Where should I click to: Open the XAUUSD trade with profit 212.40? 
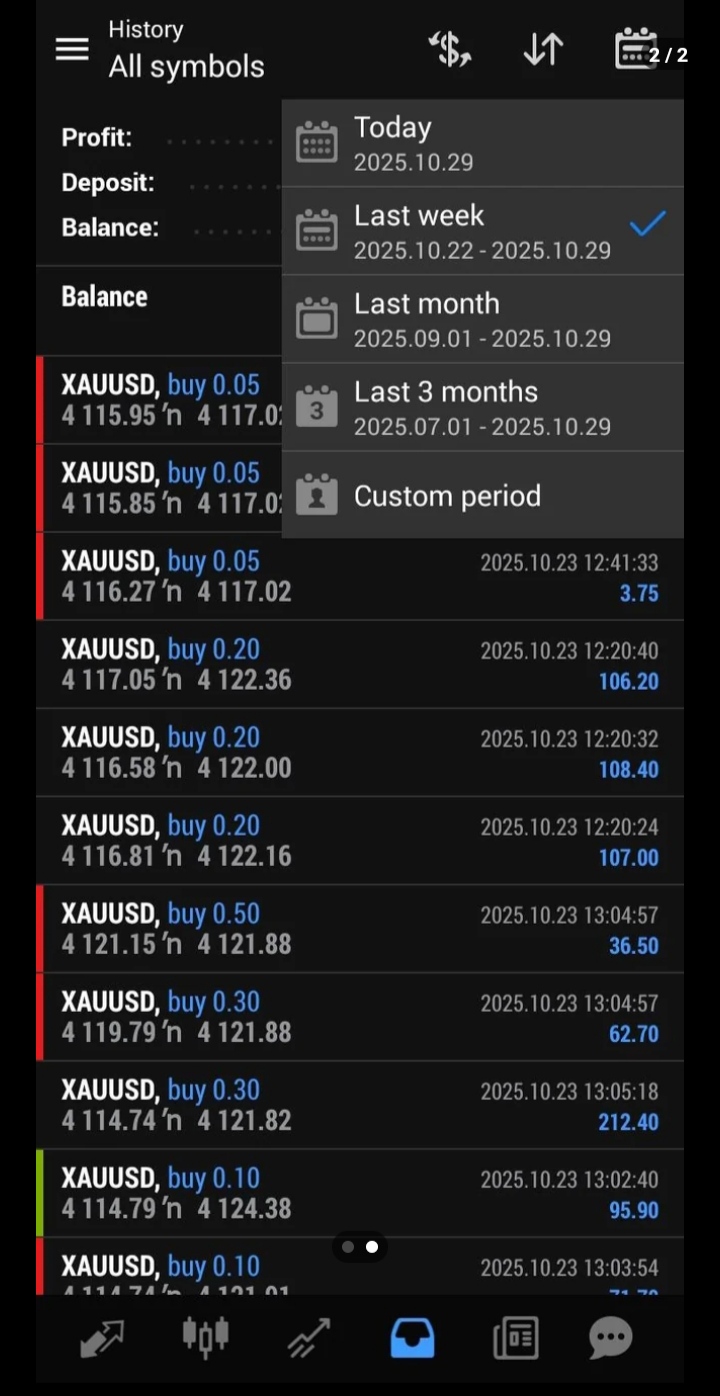click(x=360, y=1105)
